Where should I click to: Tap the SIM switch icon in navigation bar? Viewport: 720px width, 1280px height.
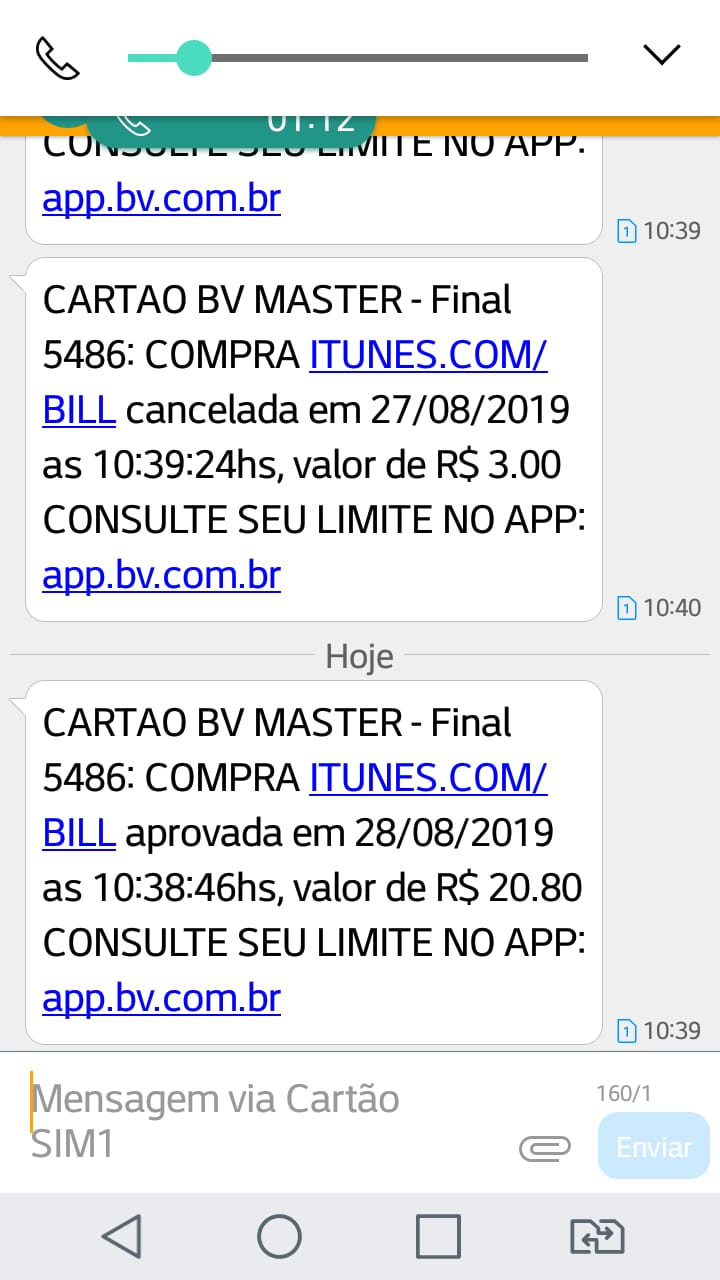[x=597, y=1236]
